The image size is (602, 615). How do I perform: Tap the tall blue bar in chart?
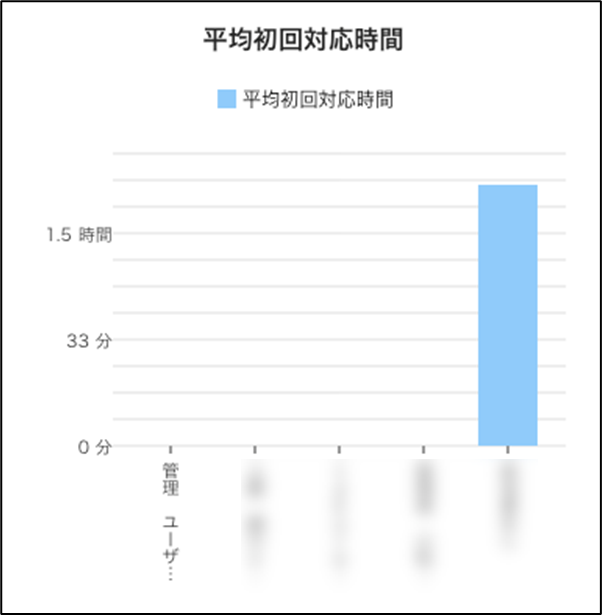pyautogui.click(x=507, y=315)
